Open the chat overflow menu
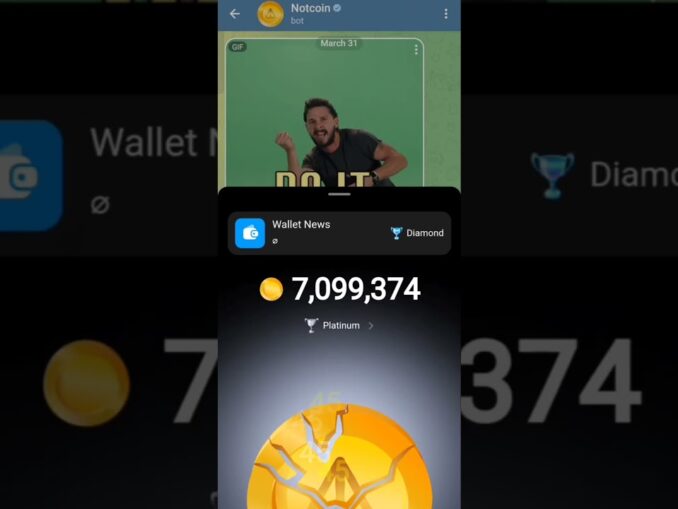This screenshot has width=678, height=509. 446,14
